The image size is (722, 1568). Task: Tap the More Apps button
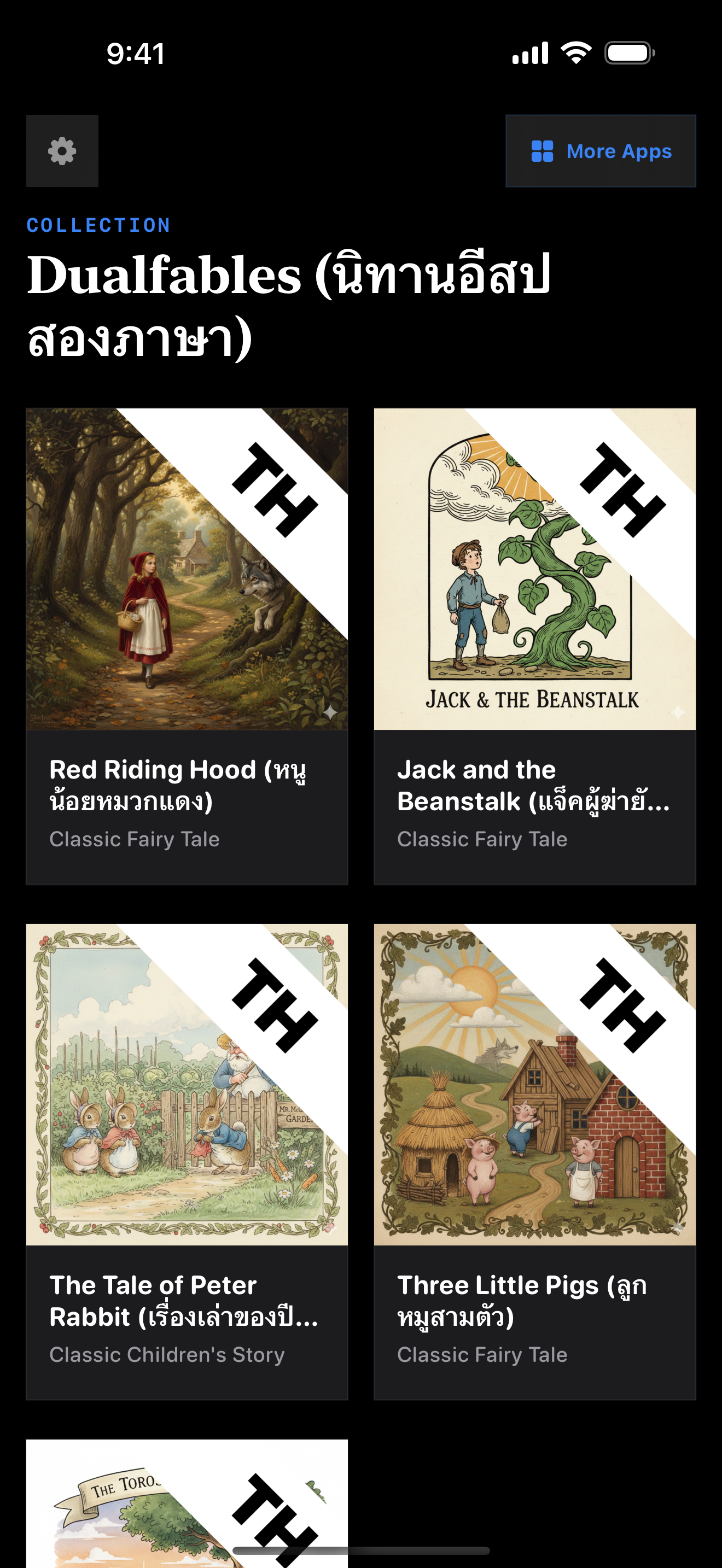pos(600,151)
